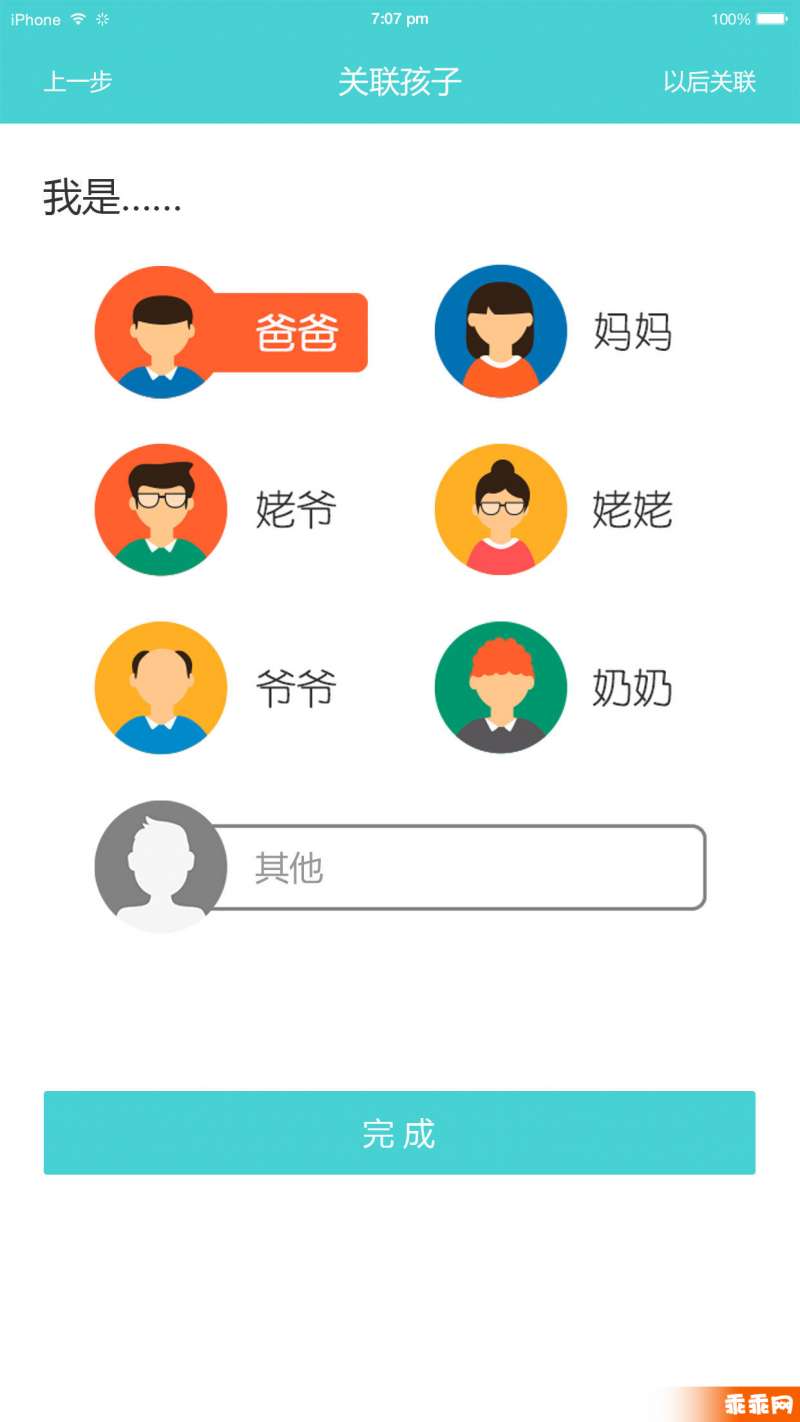Tap the 其他 text field
The width and height of the screenshot is (800, 1422).
460,868
